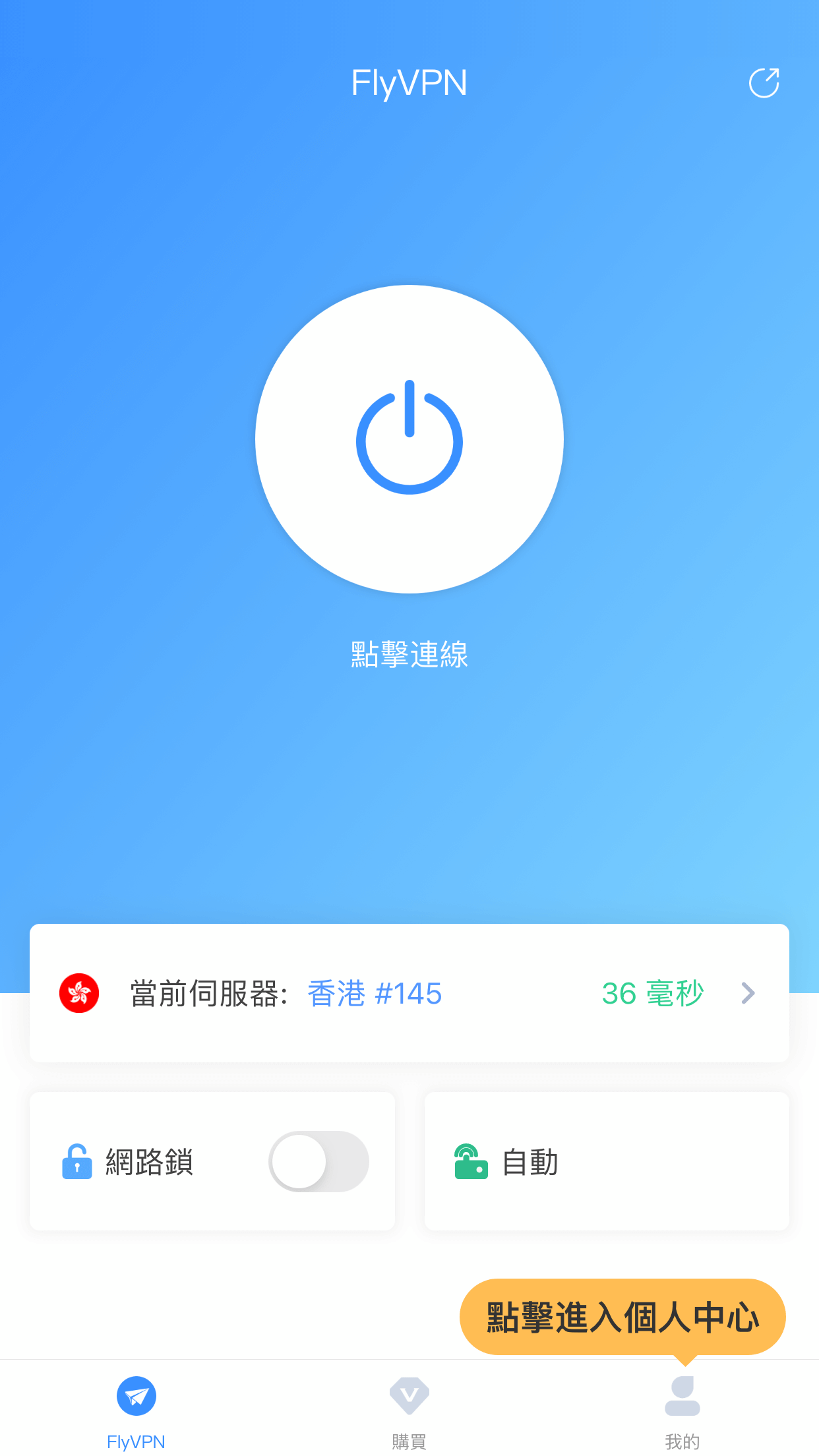Tap the power button to connect

[409, 439]
